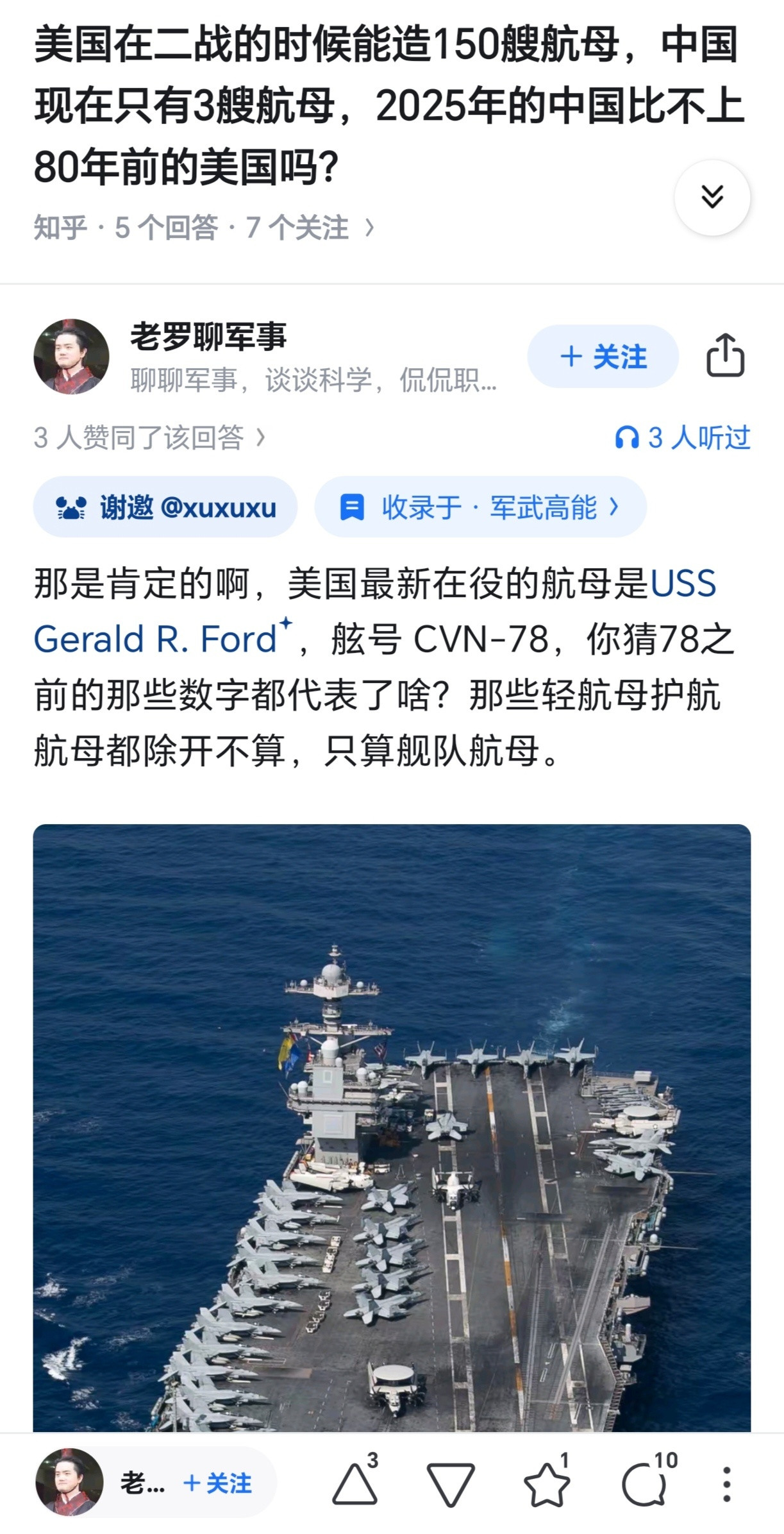Screen dimensions: 784x1534
Task: Click the bookmark icon on 收录于 chip
Action: (353, 506)
